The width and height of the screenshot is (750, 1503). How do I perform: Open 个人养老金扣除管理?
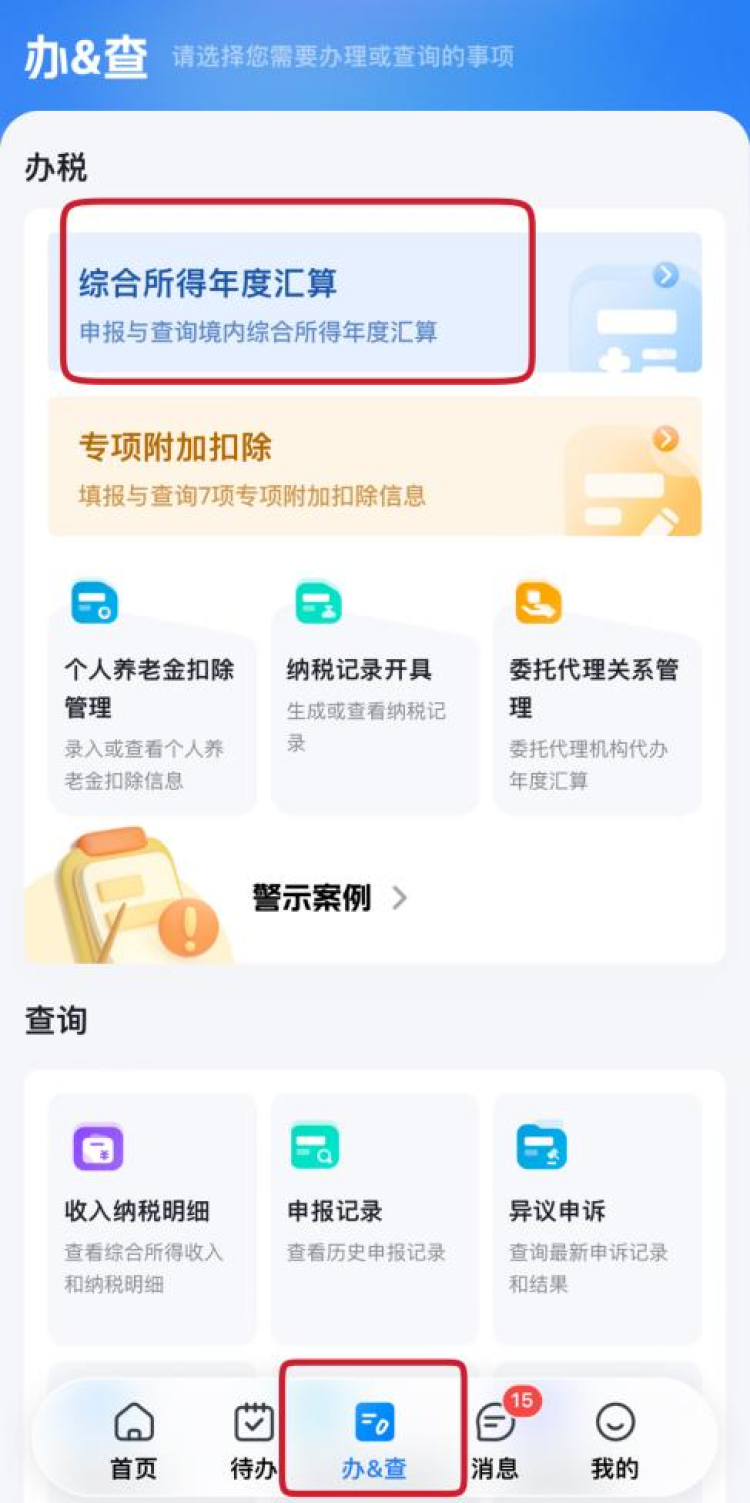click(x=152, y=692)
